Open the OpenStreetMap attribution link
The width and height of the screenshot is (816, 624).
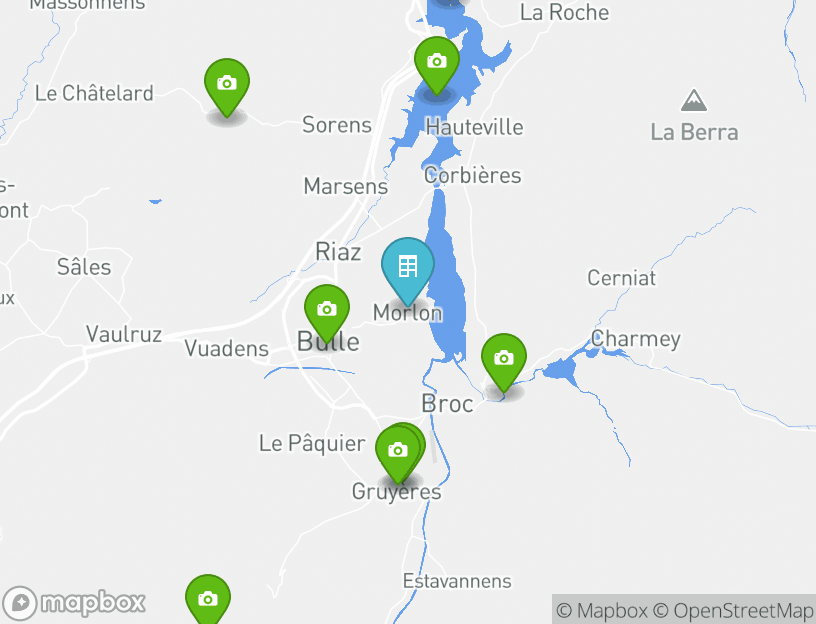tap(732, 610)
